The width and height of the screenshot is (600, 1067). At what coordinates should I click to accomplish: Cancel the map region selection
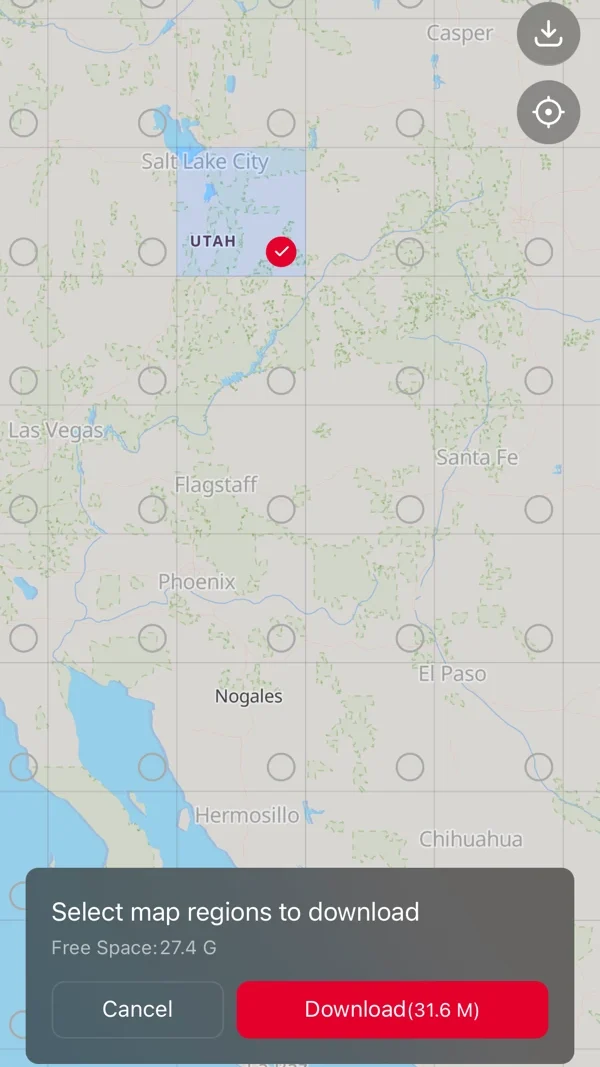(x=137, y=1009)
